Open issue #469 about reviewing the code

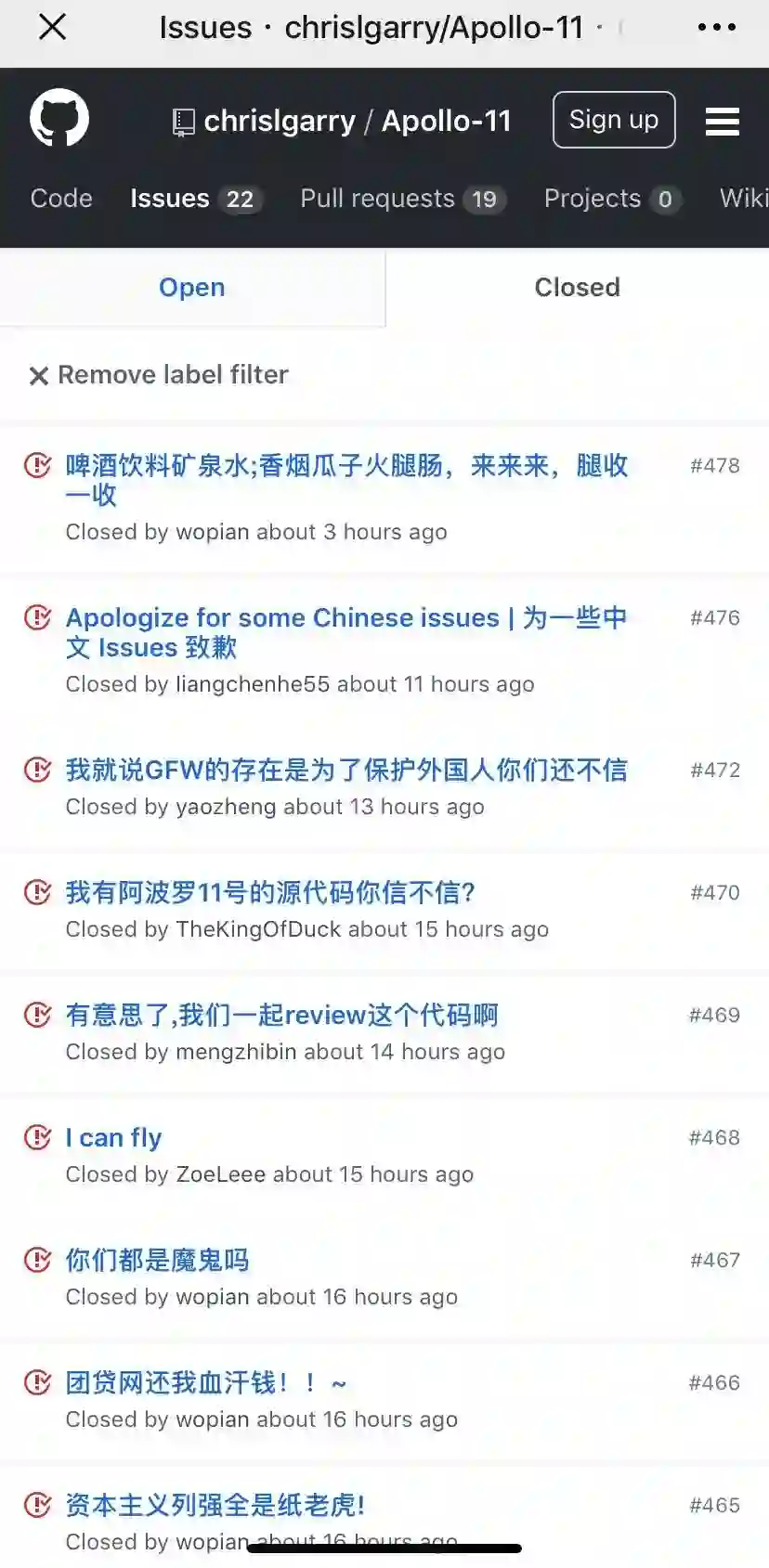tap(281, 1016)
